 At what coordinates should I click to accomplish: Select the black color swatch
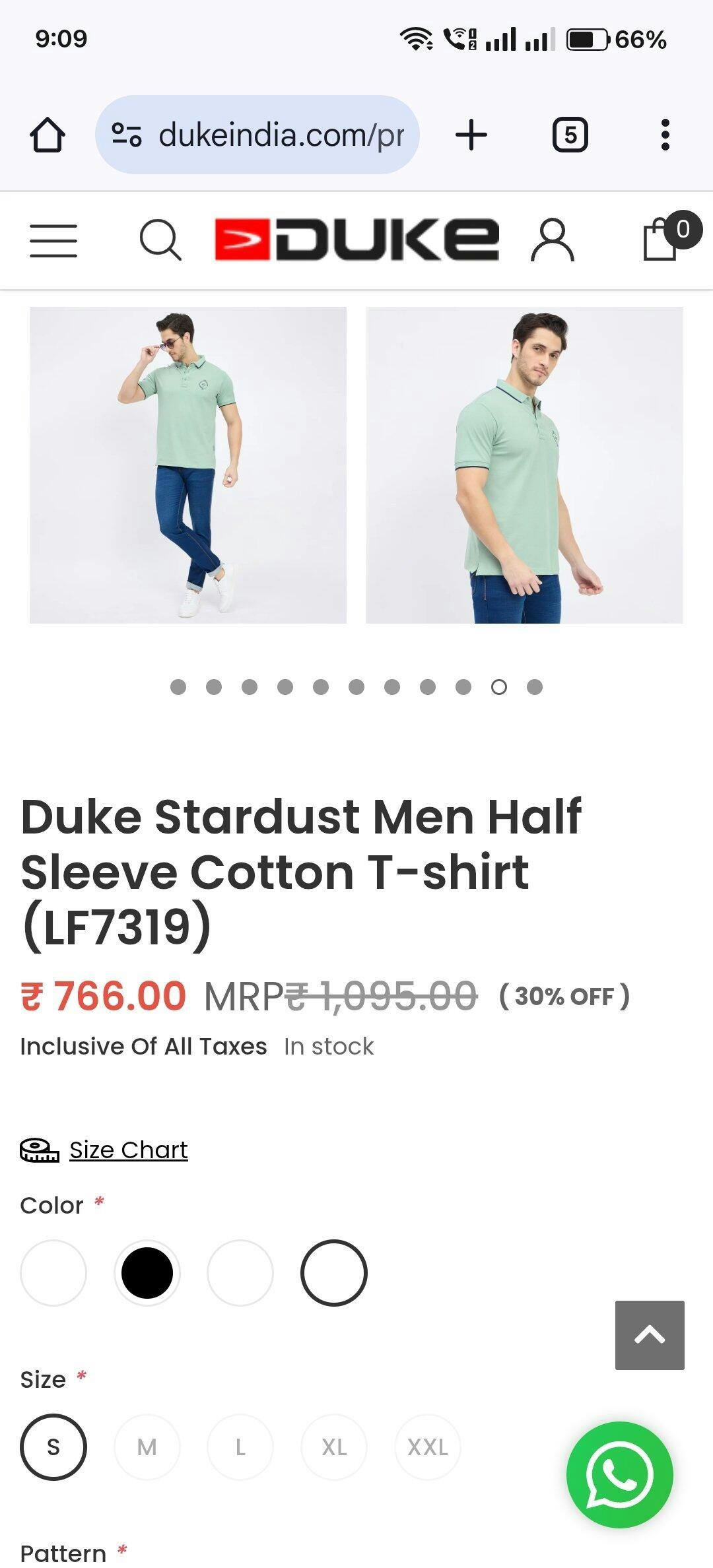(147, 1272)
